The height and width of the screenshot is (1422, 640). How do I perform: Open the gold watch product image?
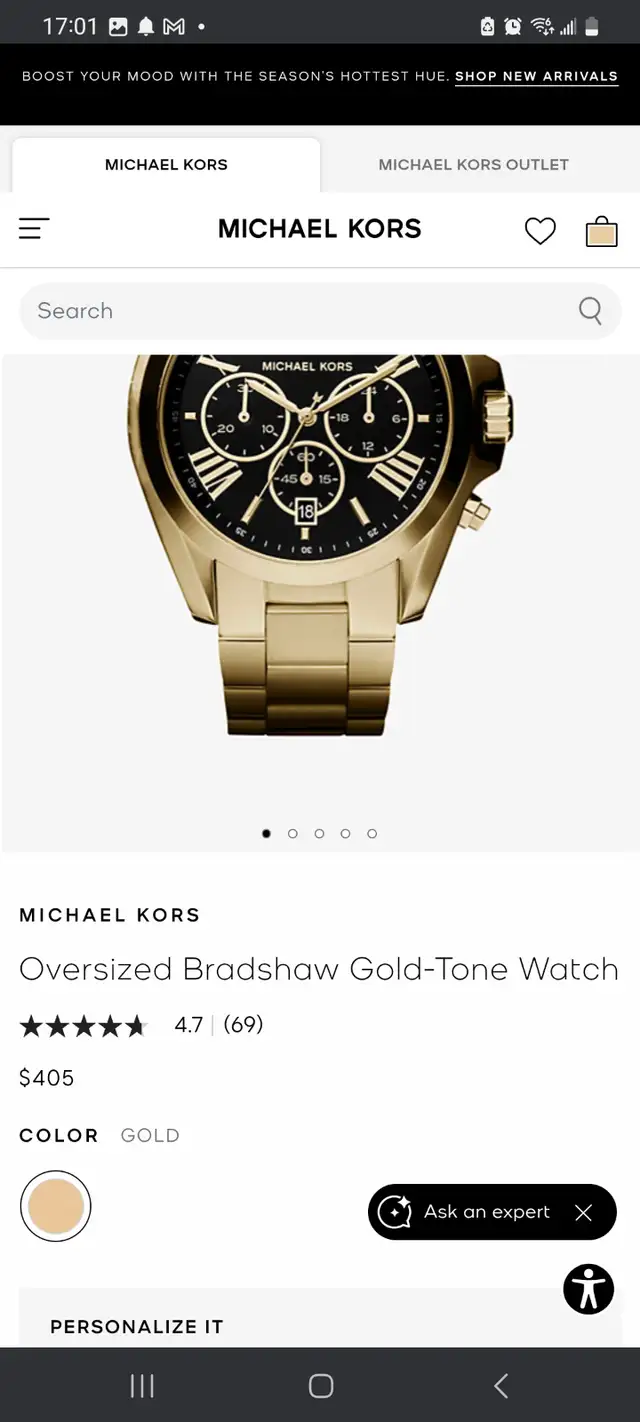tap(320, 546)
